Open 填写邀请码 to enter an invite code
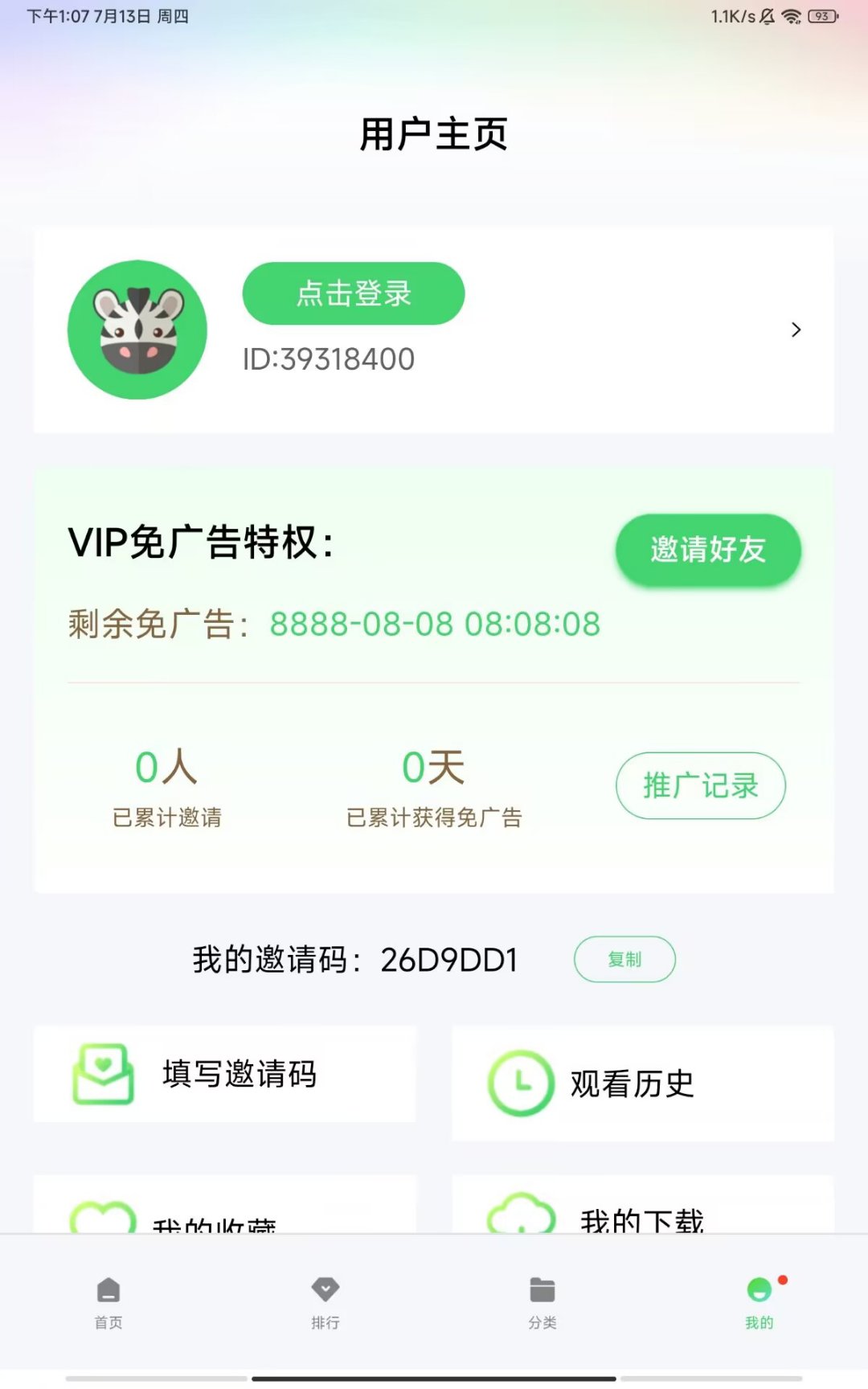The height and width of the screenshot is (1389, 868). [225, 1074]
